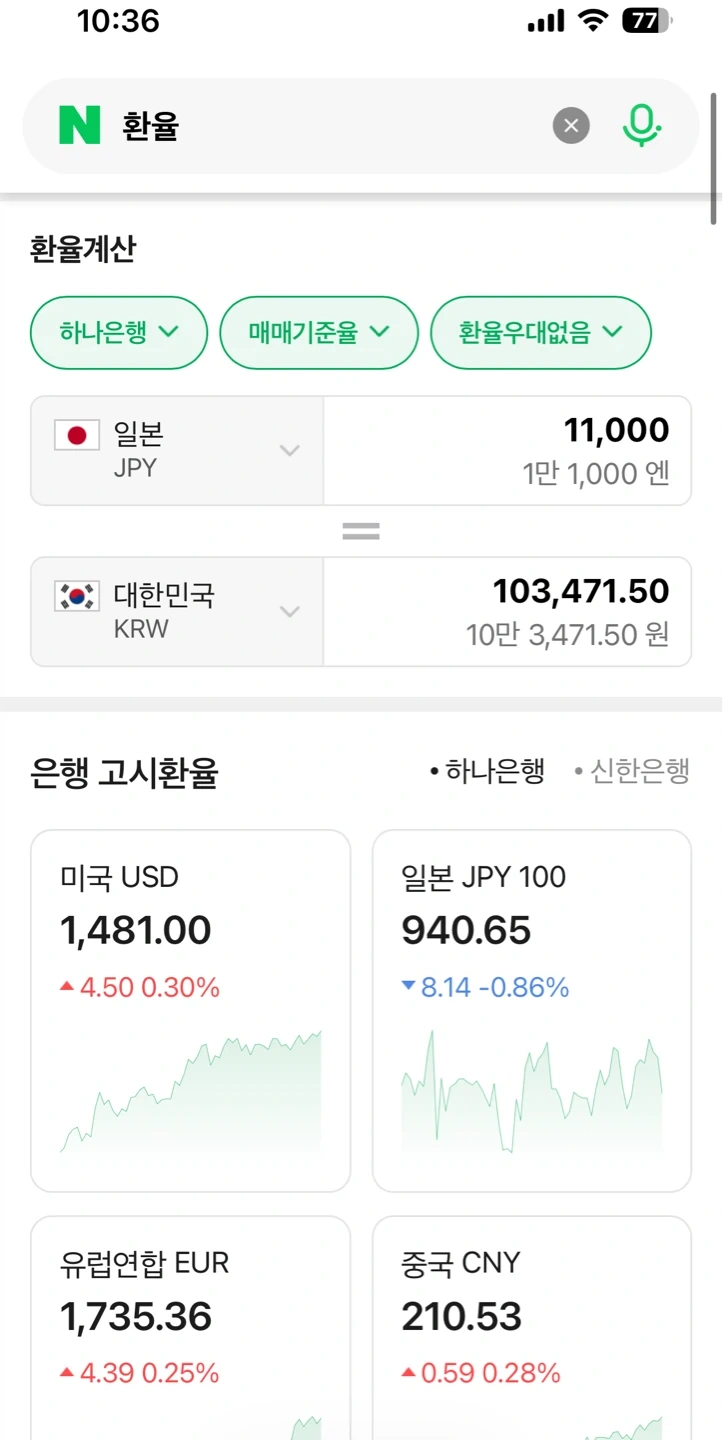Expand the KRW currency selector chevron

[x=290, y=611]
